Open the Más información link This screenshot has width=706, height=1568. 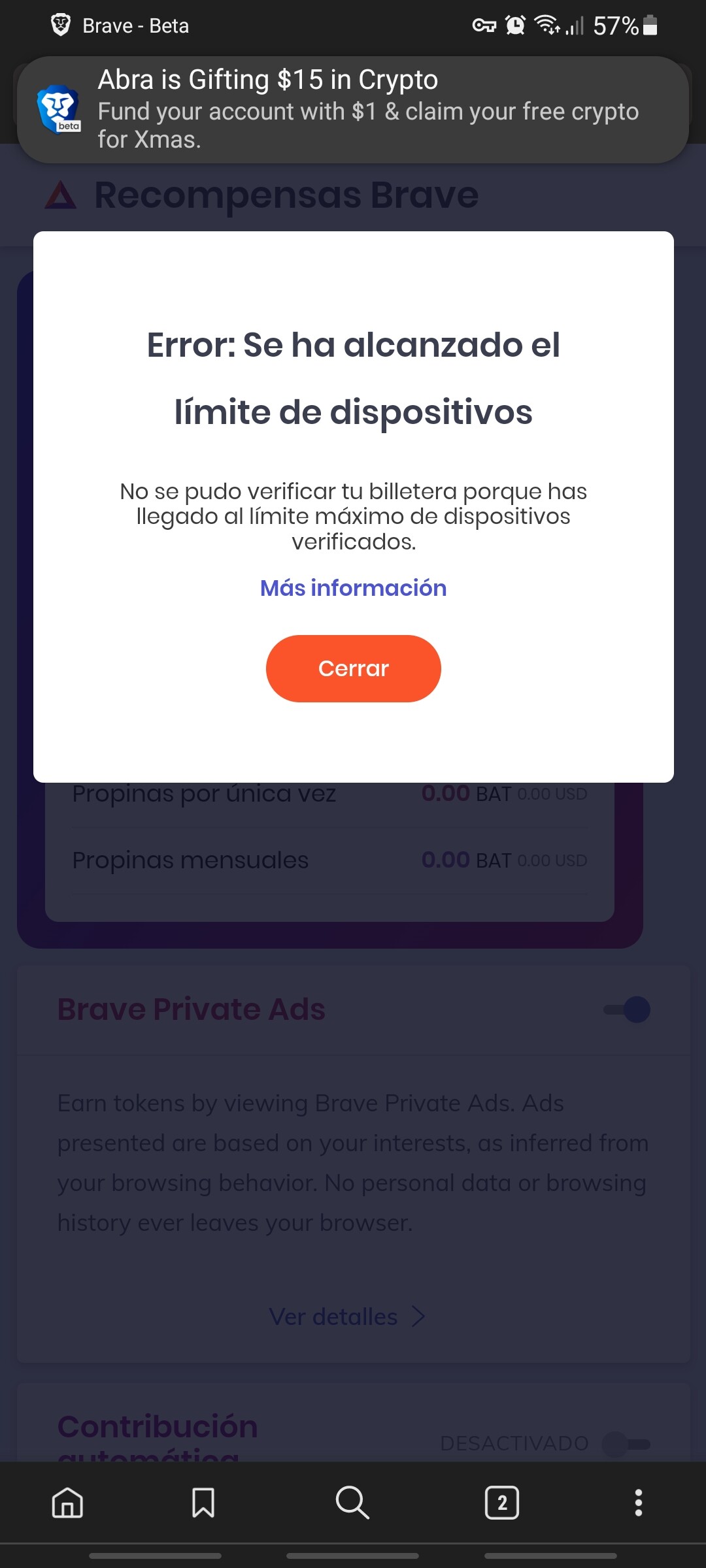click(x=353, y=588)
